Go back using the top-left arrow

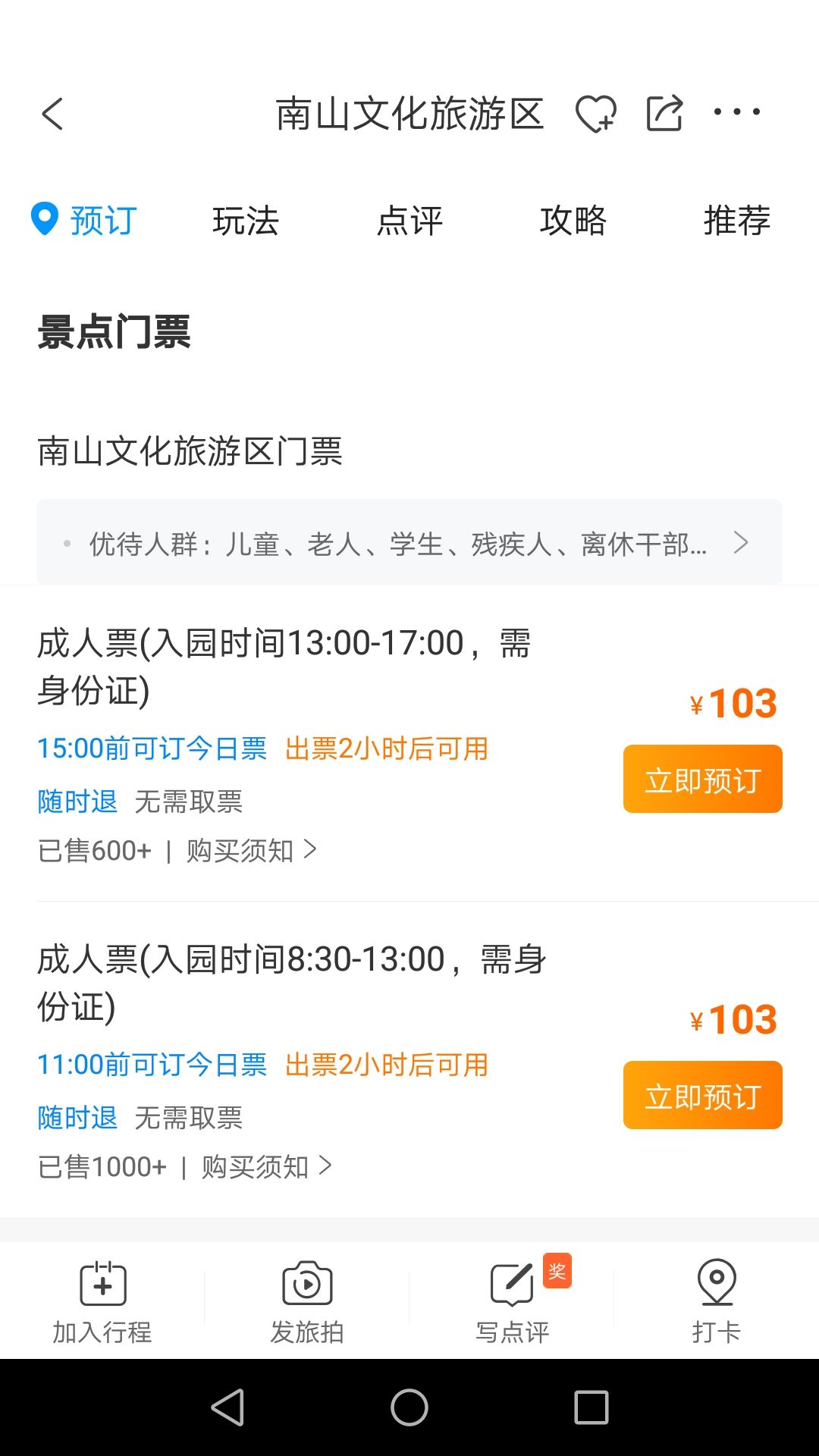point(52,115)
